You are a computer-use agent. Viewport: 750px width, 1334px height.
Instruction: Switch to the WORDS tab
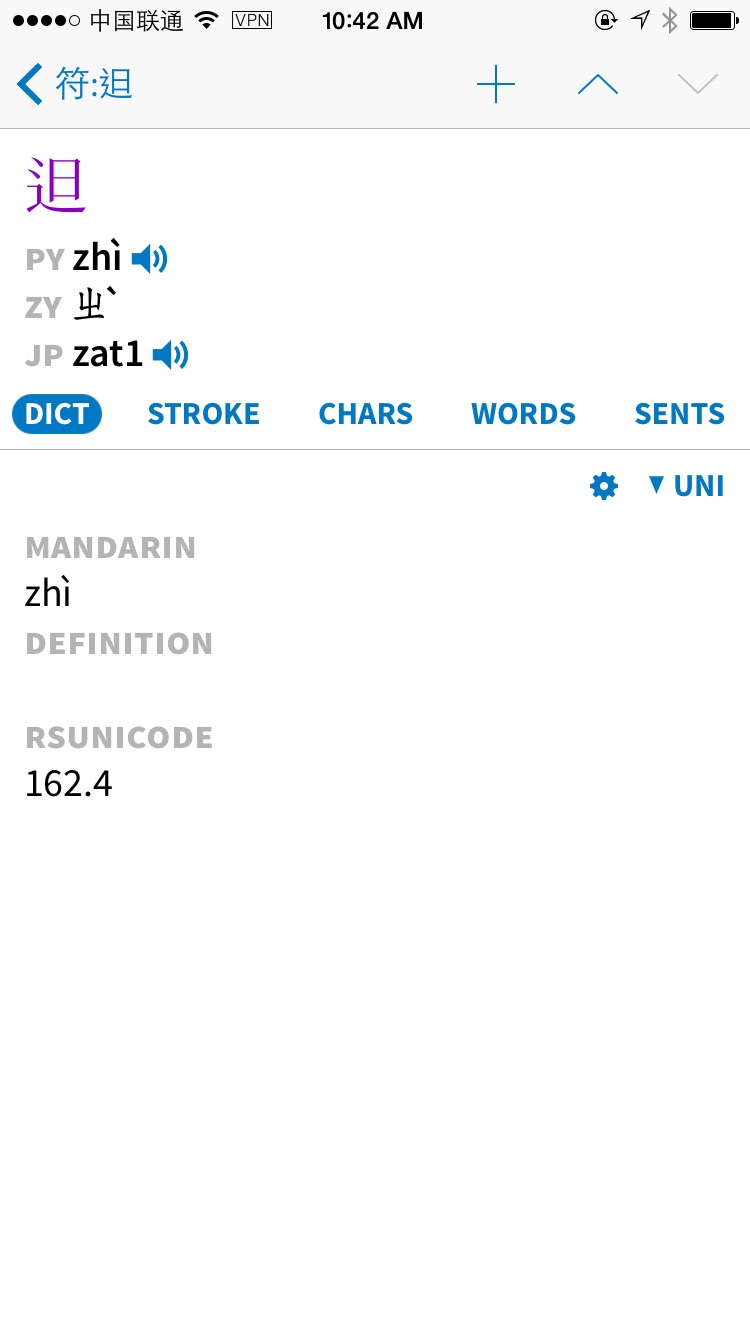coord(524,414)
